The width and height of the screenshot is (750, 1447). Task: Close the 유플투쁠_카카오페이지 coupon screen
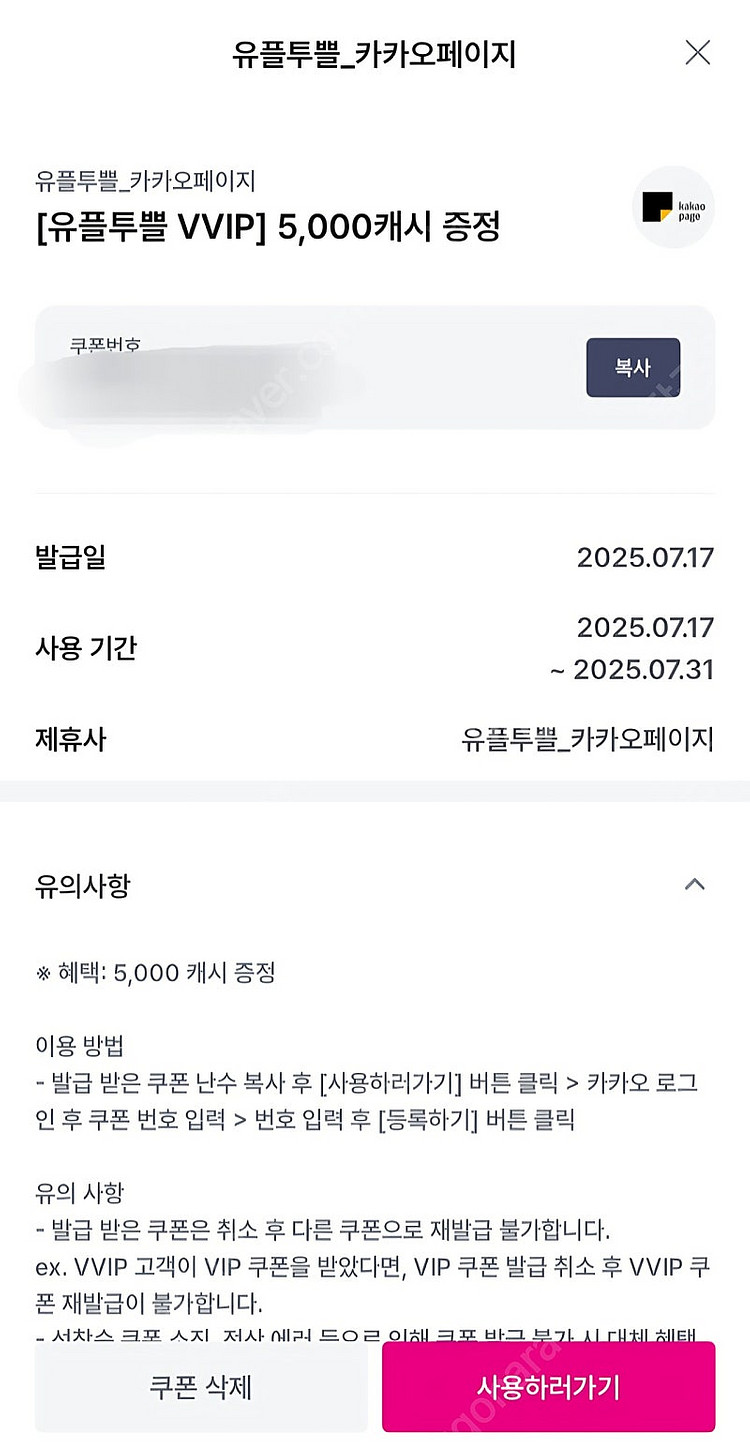click(x=697, y=53)
